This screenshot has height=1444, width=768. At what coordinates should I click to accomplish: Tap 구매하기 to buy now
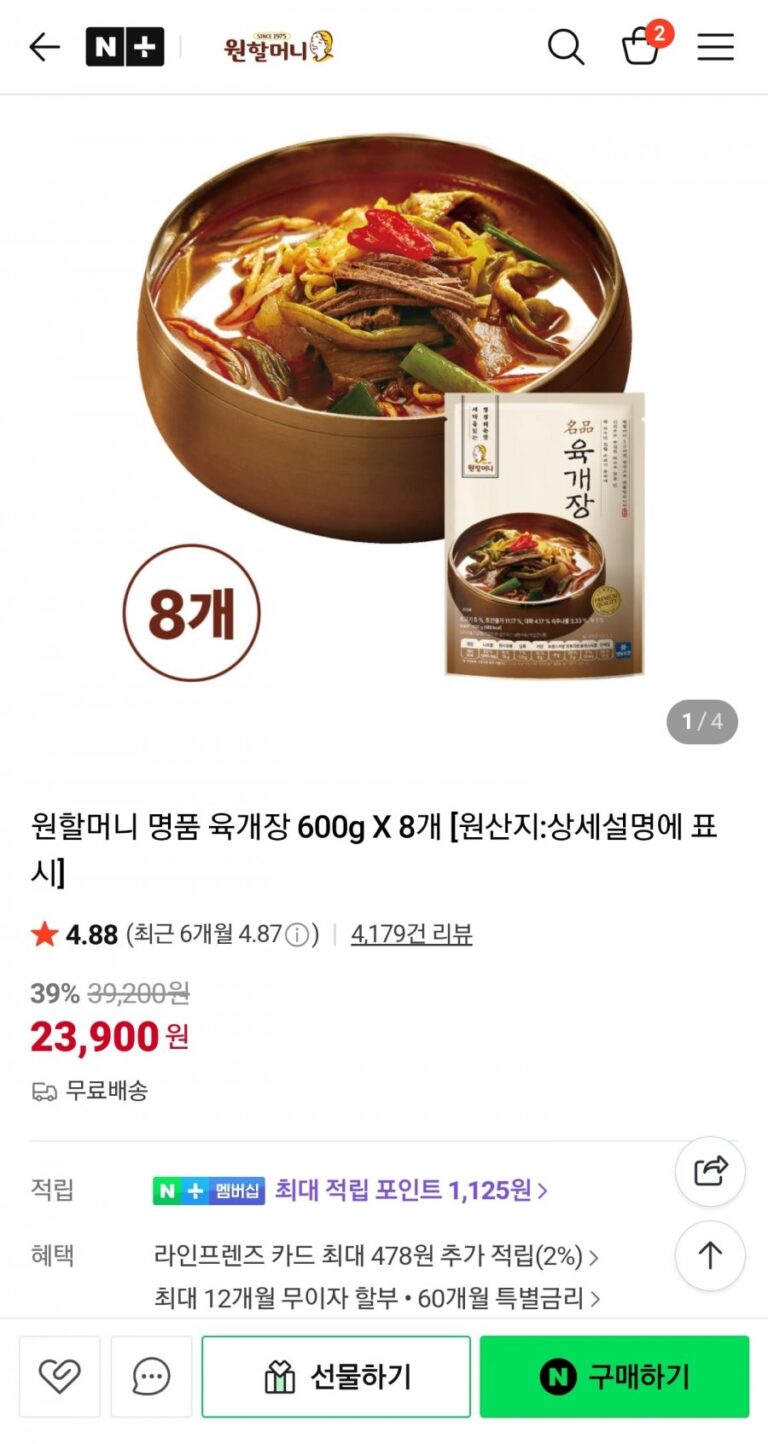pos(614,1377)
